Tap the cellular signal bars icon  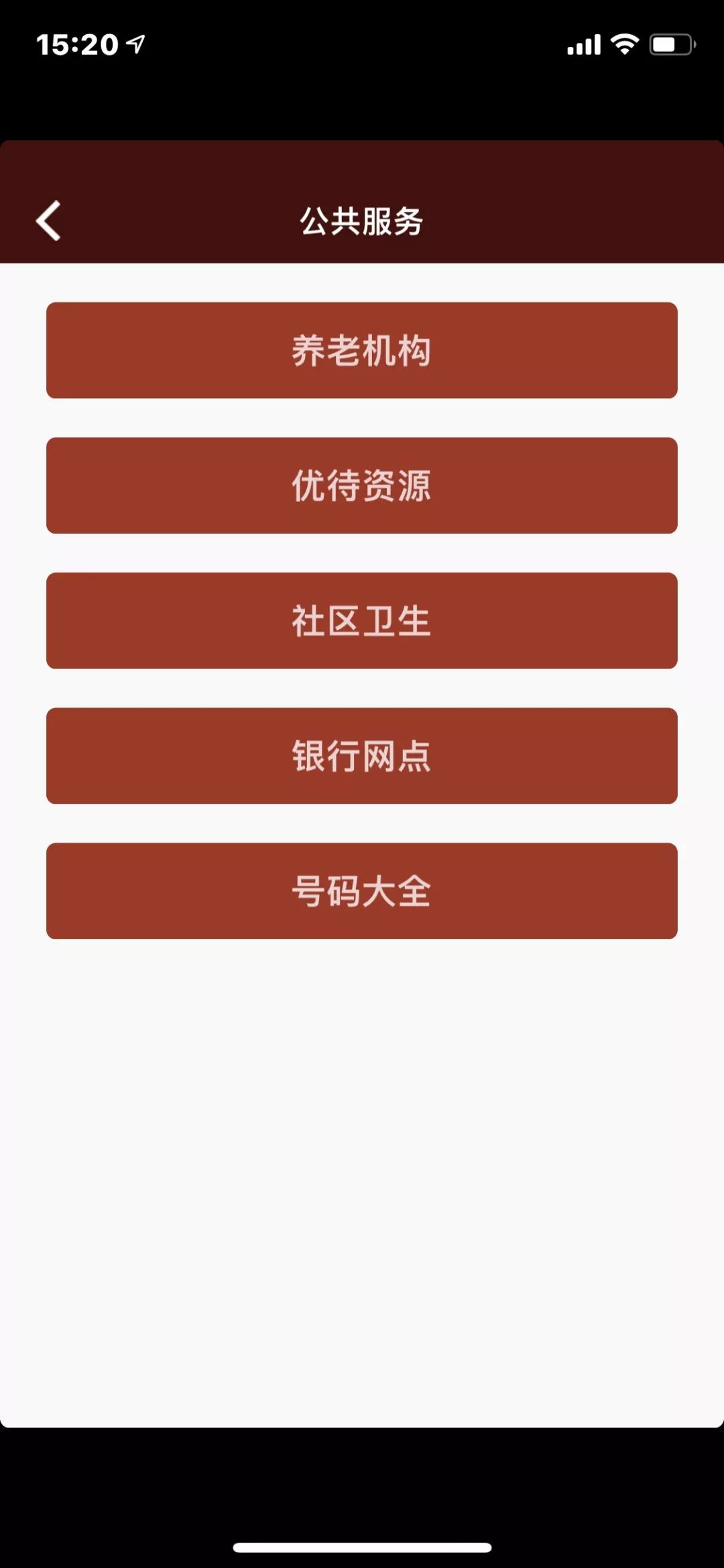pos(583,46)
